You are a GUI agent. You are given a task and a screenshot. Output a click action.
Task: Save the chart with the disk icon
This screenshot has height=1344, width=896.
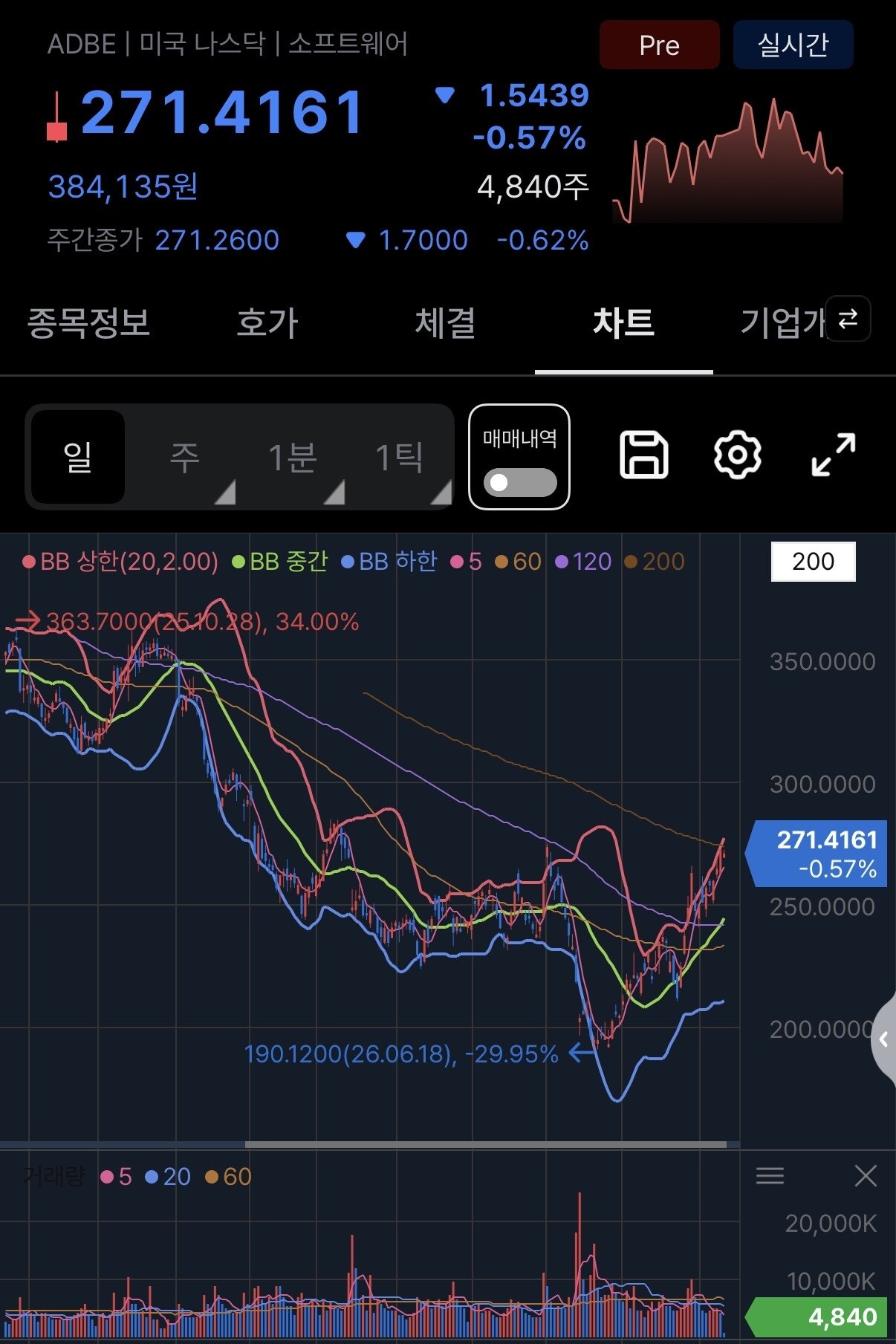[x=643, y=455]
